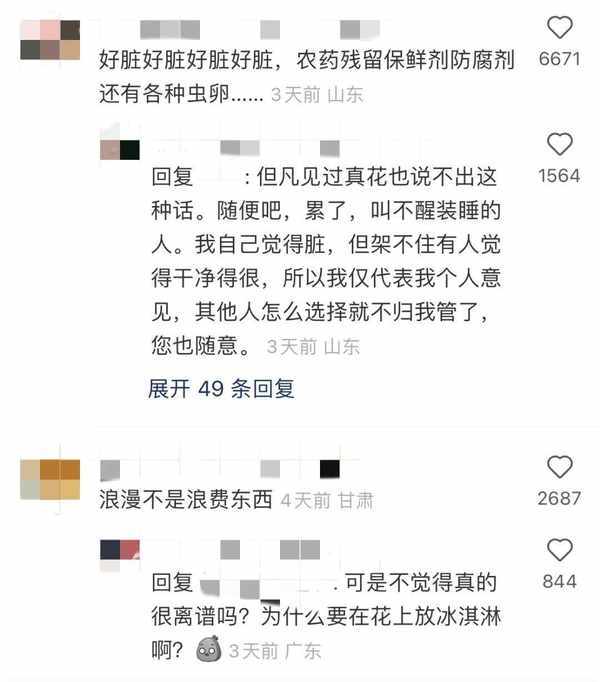Image resolution: width=600 pixels, height=682 pixels.
Task: Open the avatar of the 浪漫不是浪费东西 commenter
Action: tap(50, 479)
